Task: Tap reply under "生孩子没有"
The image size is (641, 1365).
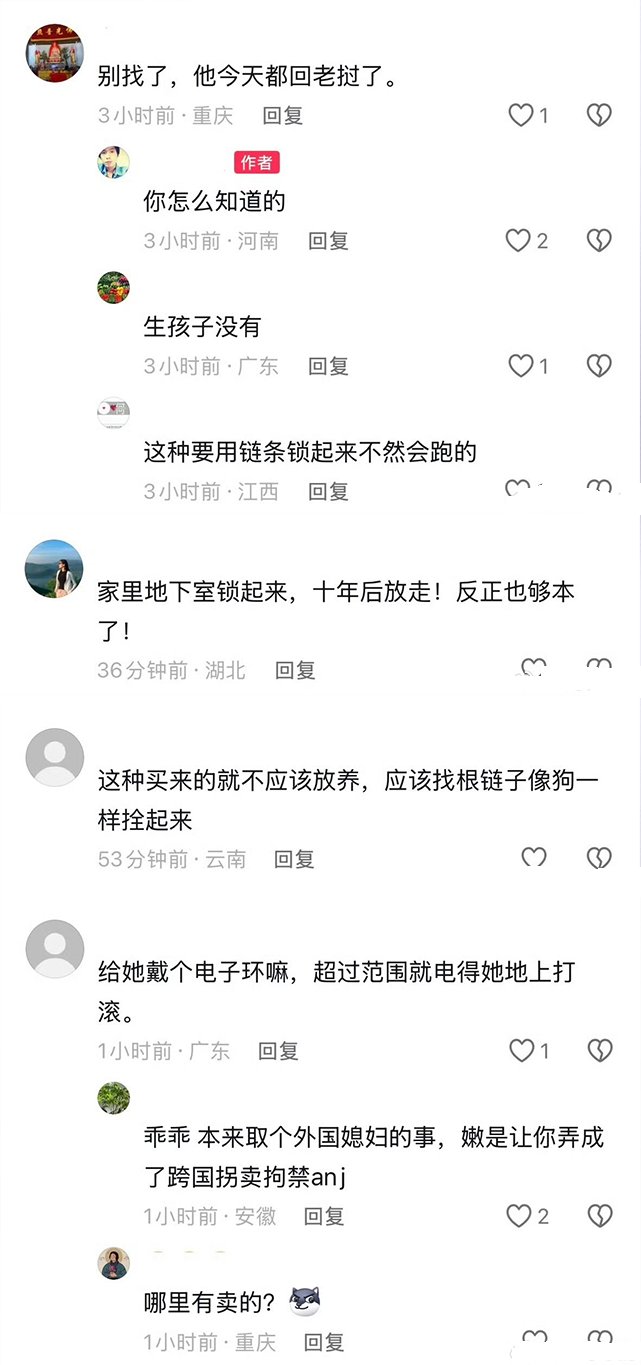Action: click(x=328, y=366)
